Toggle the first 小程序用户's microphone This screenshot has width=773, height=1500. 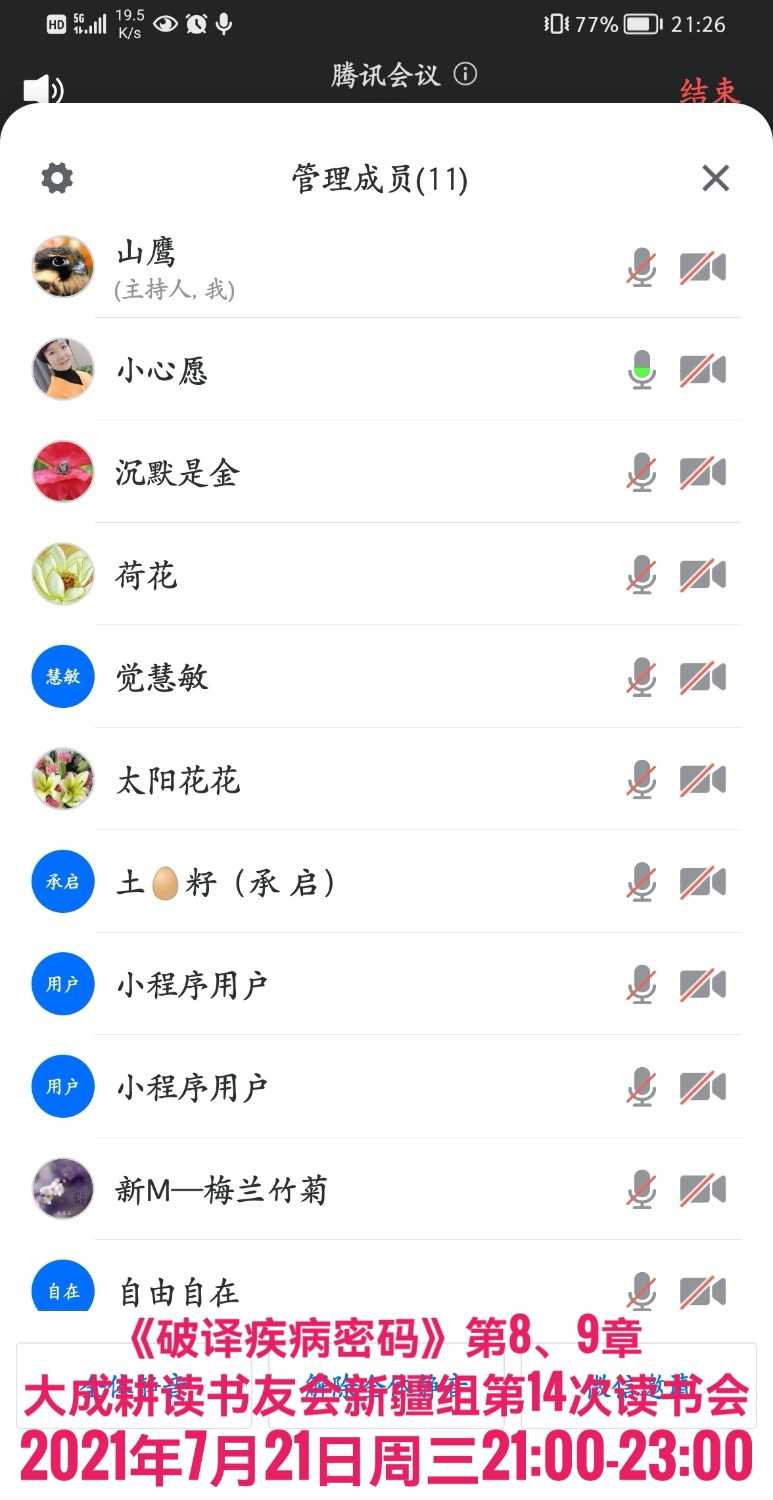641,984
